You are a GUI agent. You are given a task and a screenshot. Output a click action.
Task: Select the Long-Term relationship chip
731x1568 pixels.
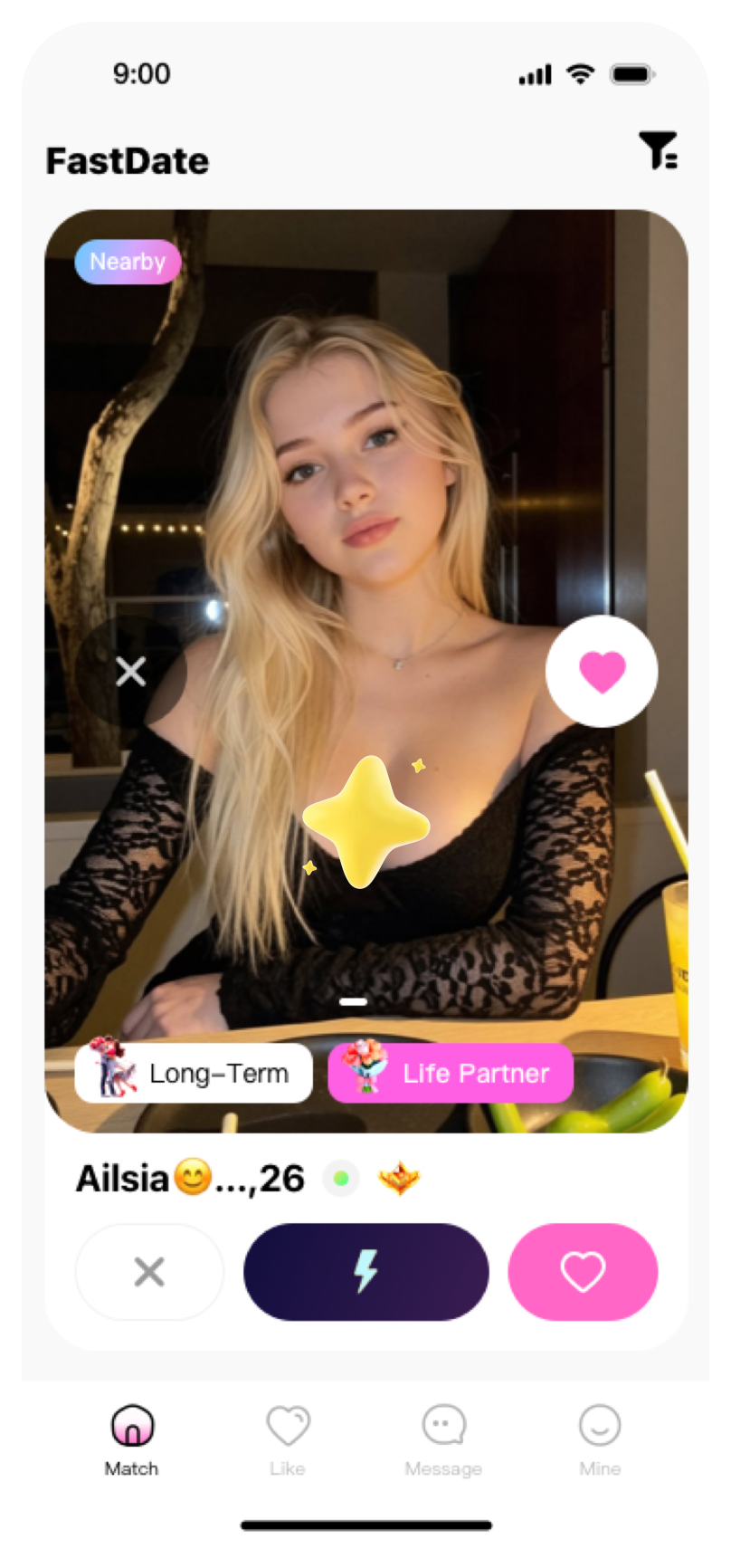(194, 1073)
